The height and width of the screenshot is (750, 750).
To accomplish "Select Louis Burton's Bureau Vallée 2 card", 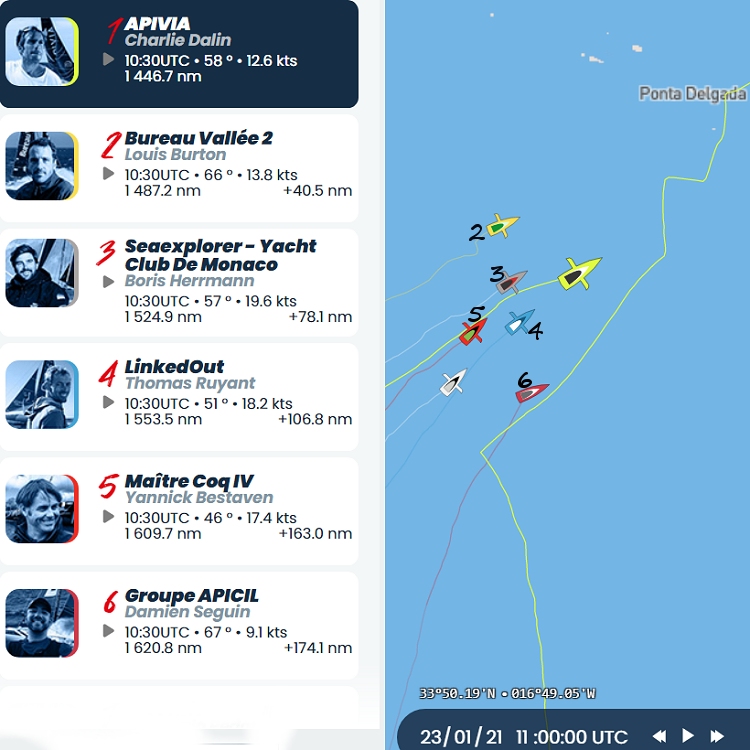I will coord(180,167).
